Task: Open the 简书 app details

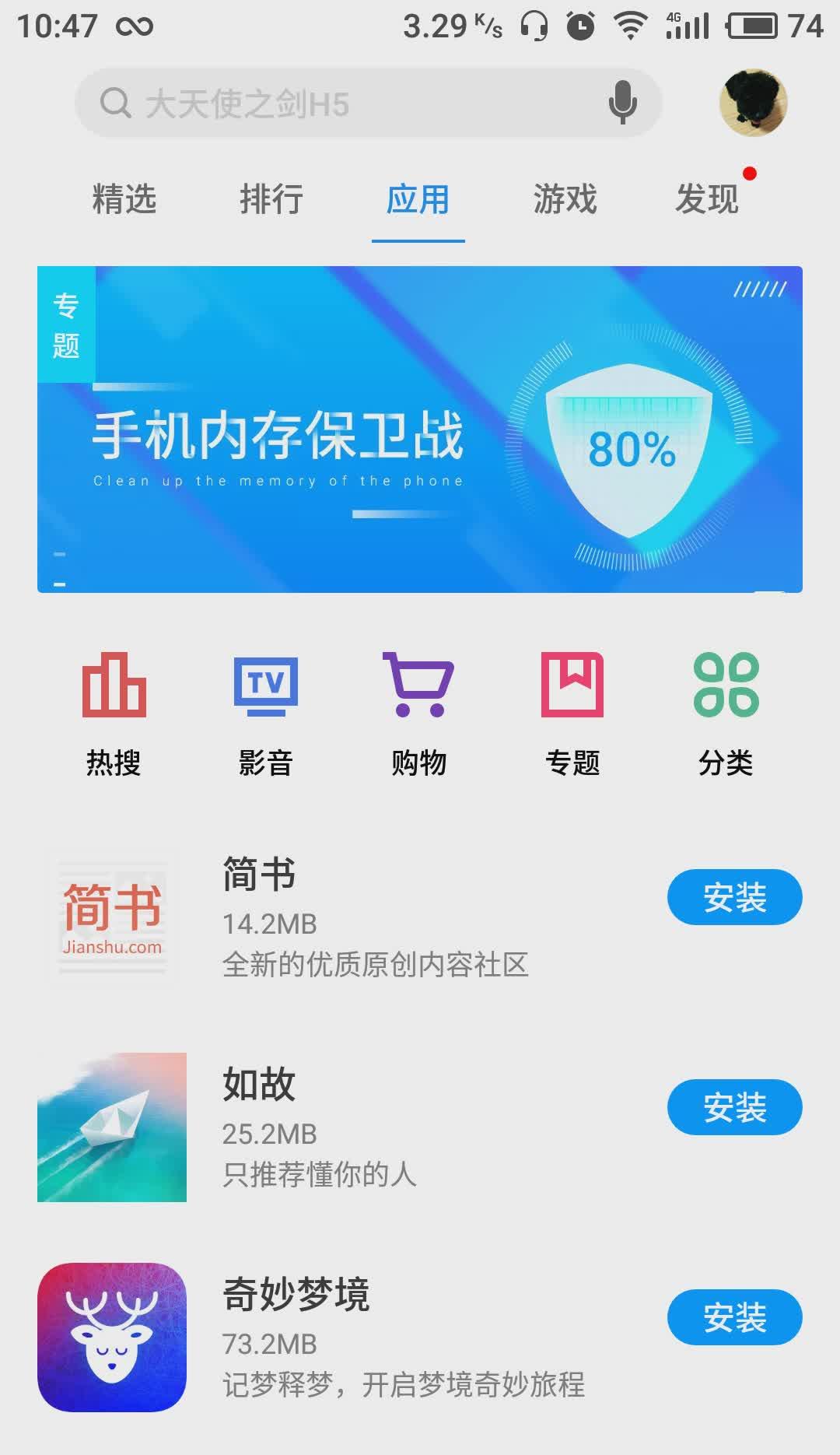Action: pyautogui.click(x=373, y=918)
